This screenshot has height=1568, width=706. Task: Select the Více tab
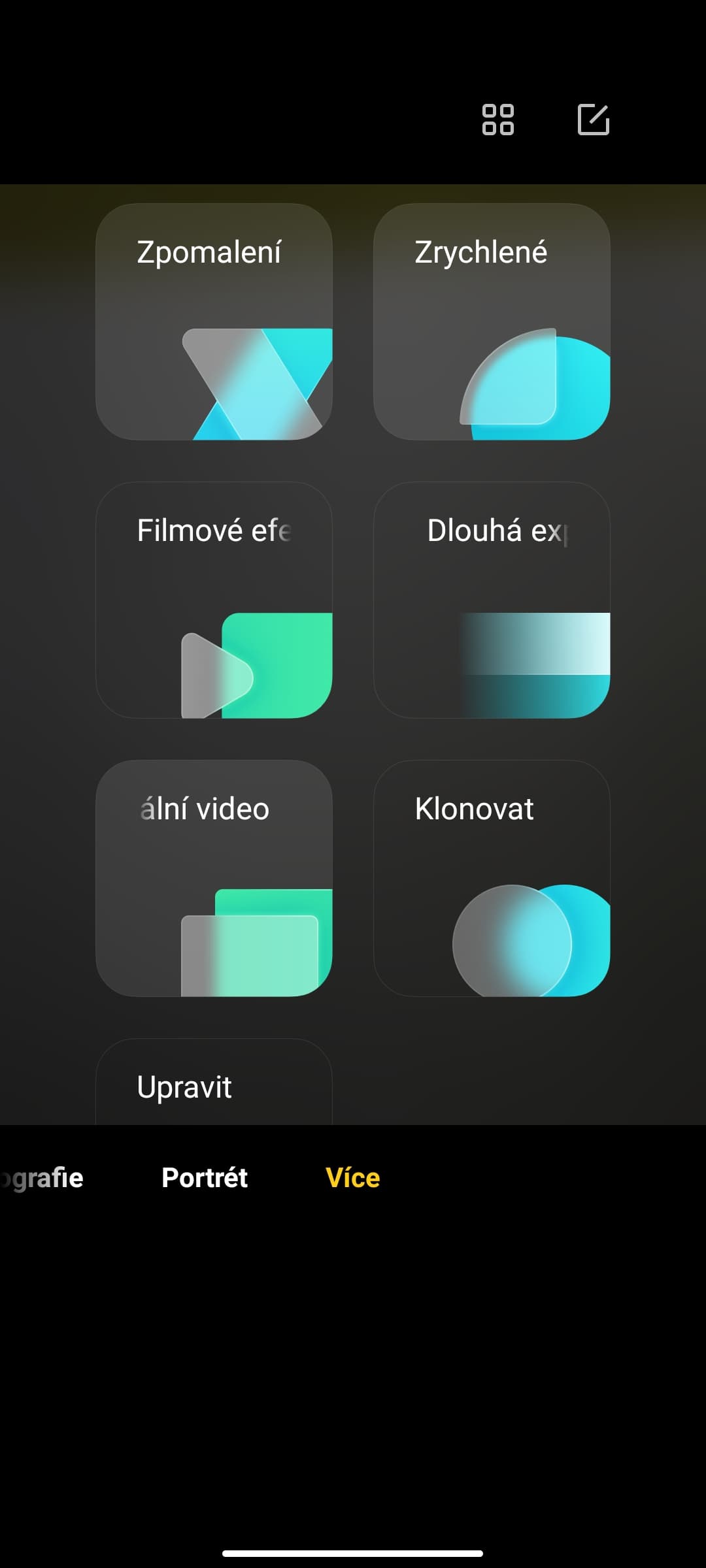(x=353, y=1177)
